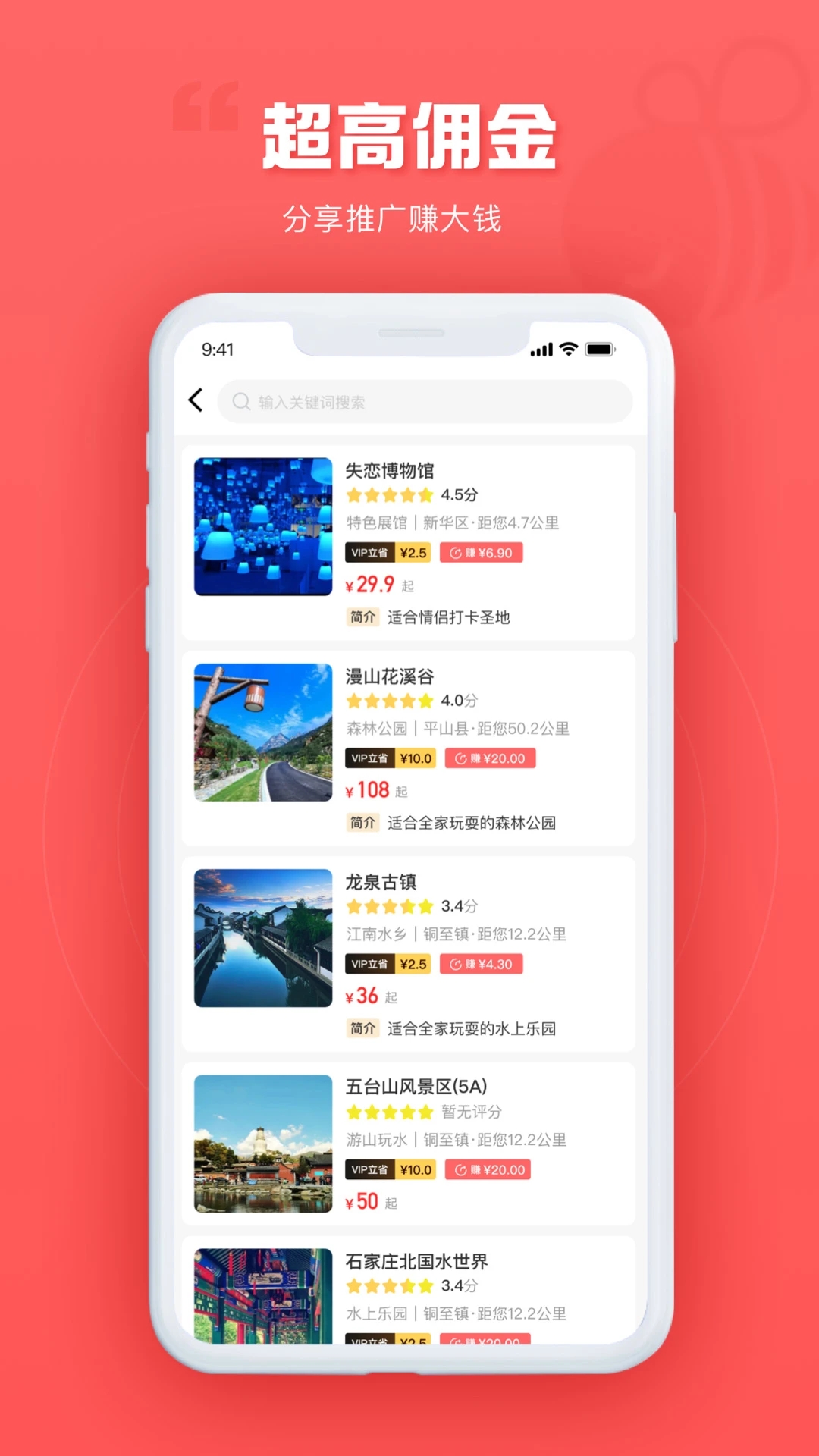Click the 简介 tag on 龙泉古镇 card

tap(363, 1027)
